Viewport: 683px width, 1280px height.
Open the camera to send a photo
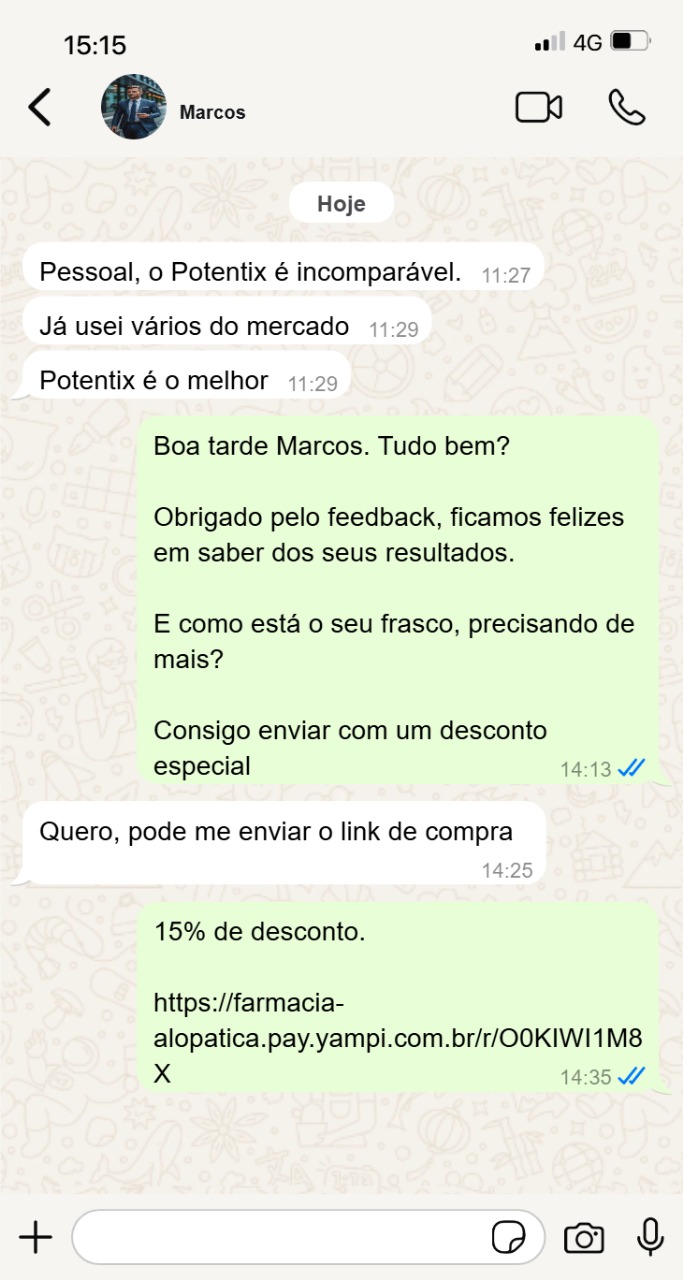[584, 1238]
